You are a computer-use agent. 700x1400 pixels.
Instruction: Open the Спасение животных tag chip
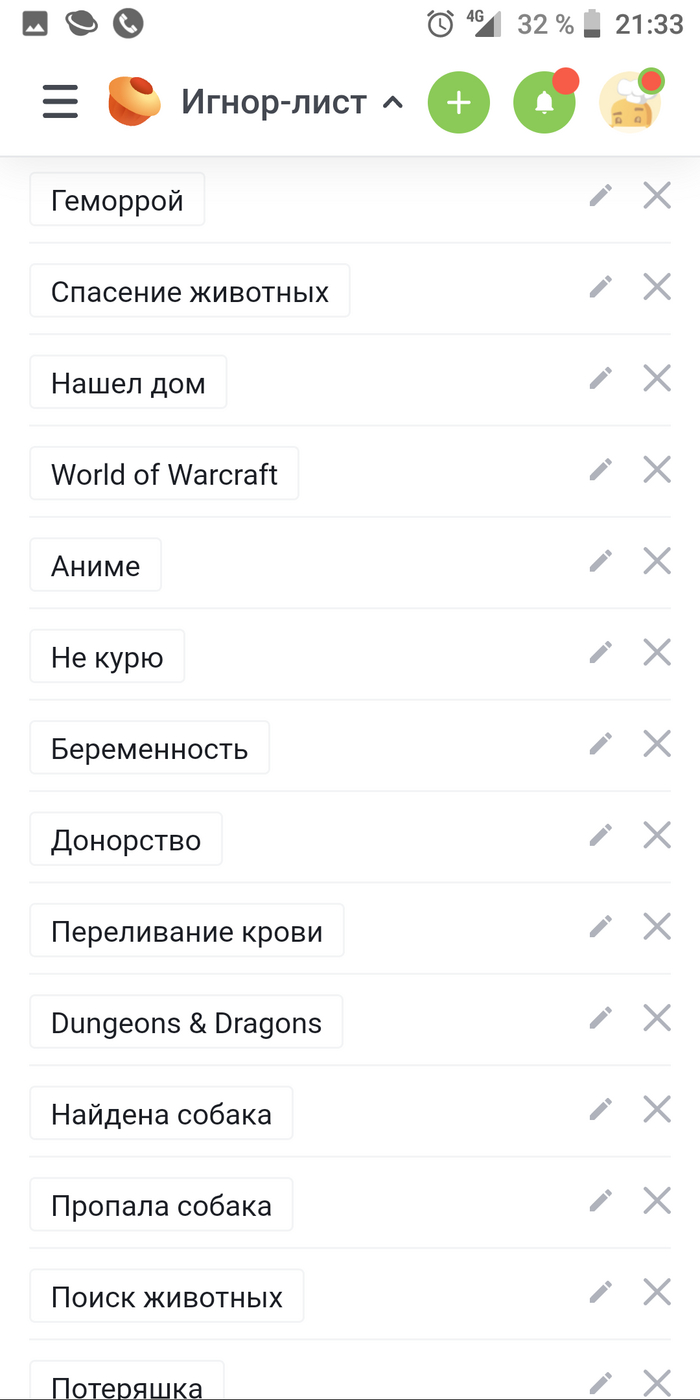pyautogui.click(x=190, y=292)
